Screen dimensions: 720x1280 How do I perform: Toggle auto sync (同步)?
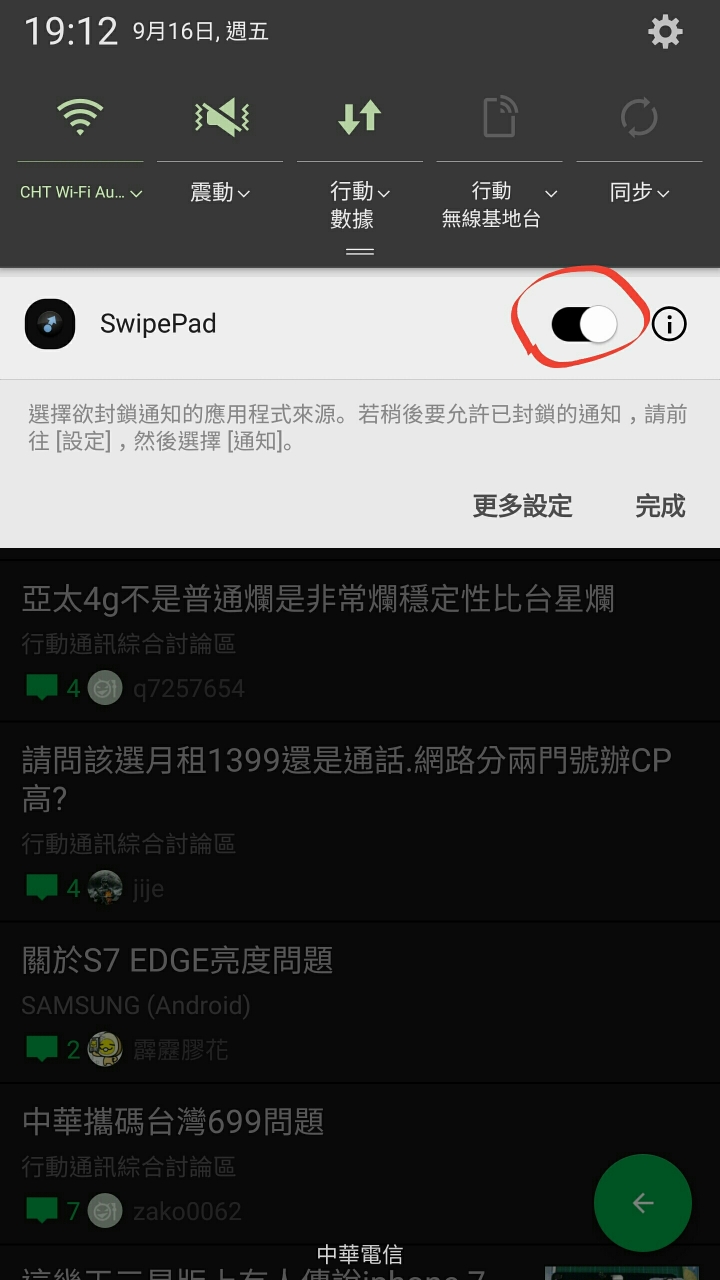pos(639,118)
